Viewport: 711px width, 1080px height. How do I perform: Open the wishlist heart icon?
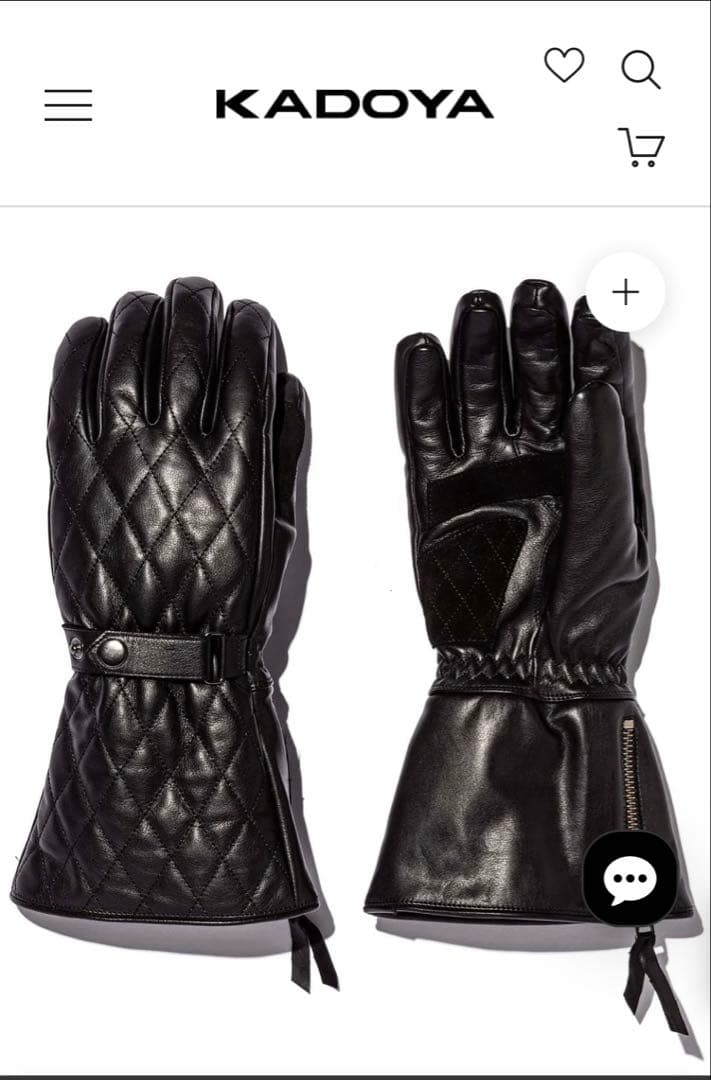[x=564, y=66]
